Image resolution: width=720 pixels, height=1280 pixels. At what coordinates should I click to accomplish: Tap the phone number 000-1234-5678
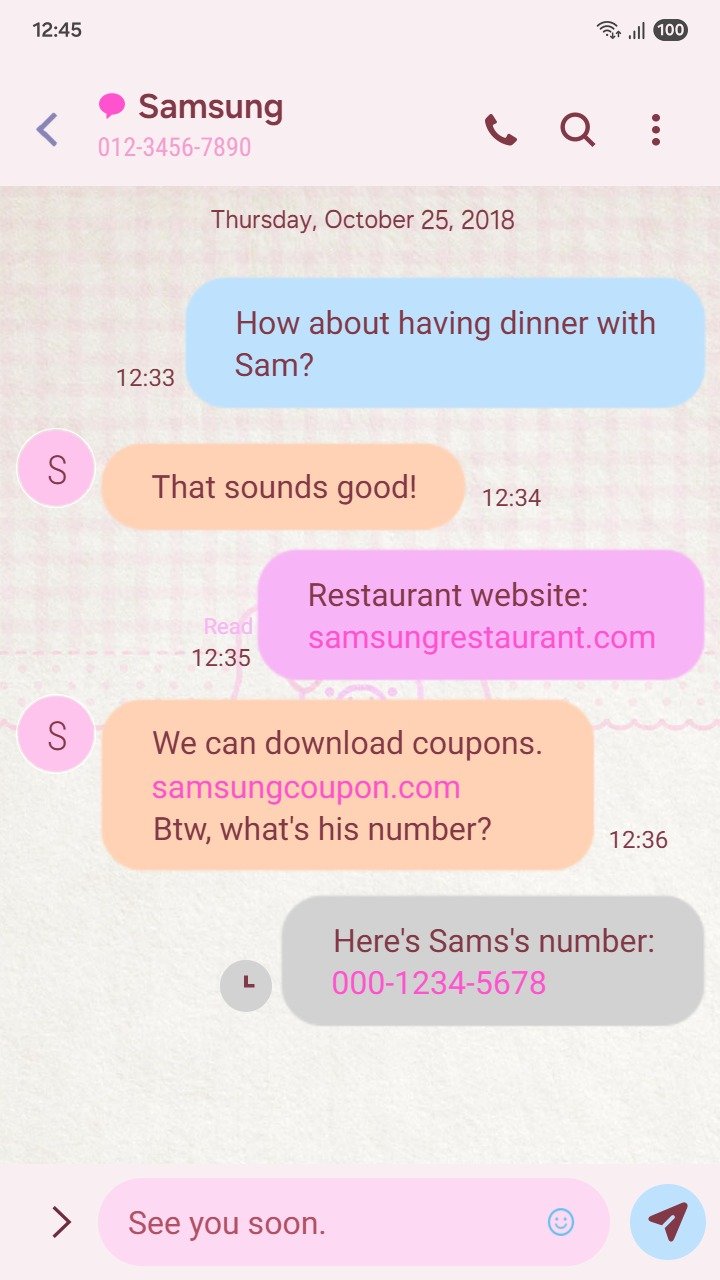[439, 983]
